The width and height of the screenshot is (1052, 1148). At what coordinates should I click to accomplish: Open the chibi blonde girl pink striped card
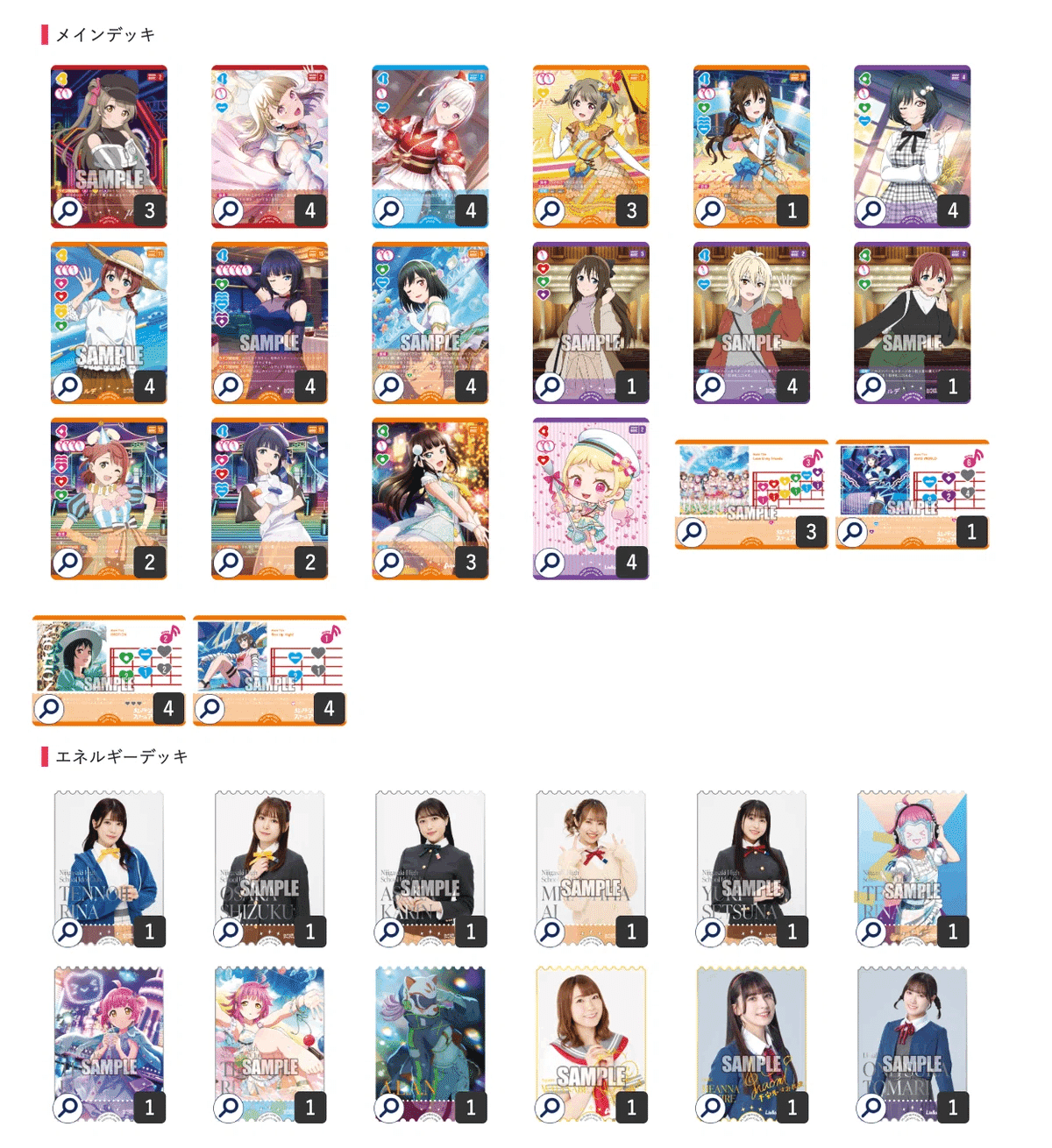pyautogui.click(x=551, y=562)
